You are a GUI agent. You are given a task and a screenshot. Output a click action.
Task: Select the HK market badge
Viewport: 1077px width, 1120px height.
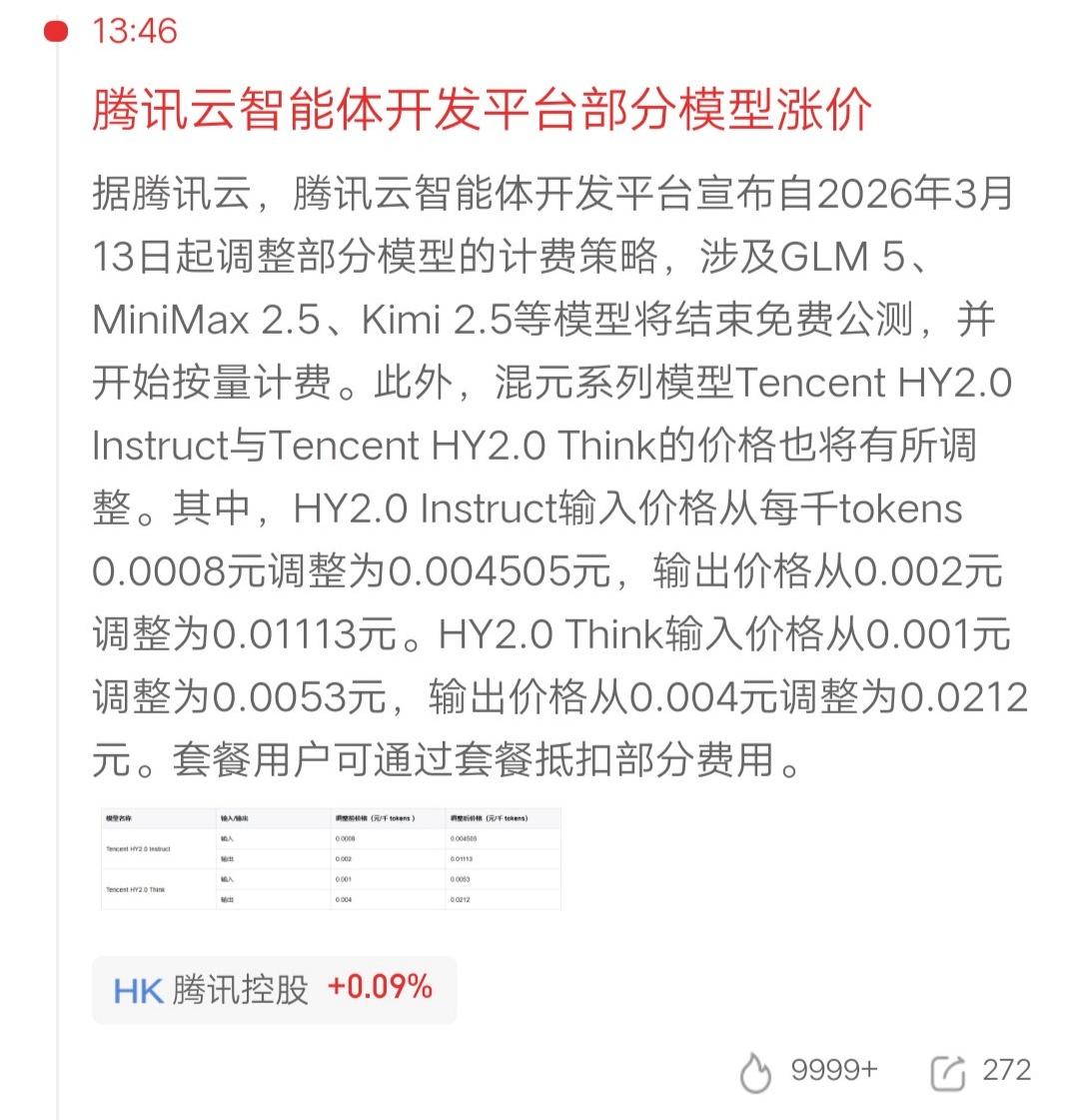140,989
